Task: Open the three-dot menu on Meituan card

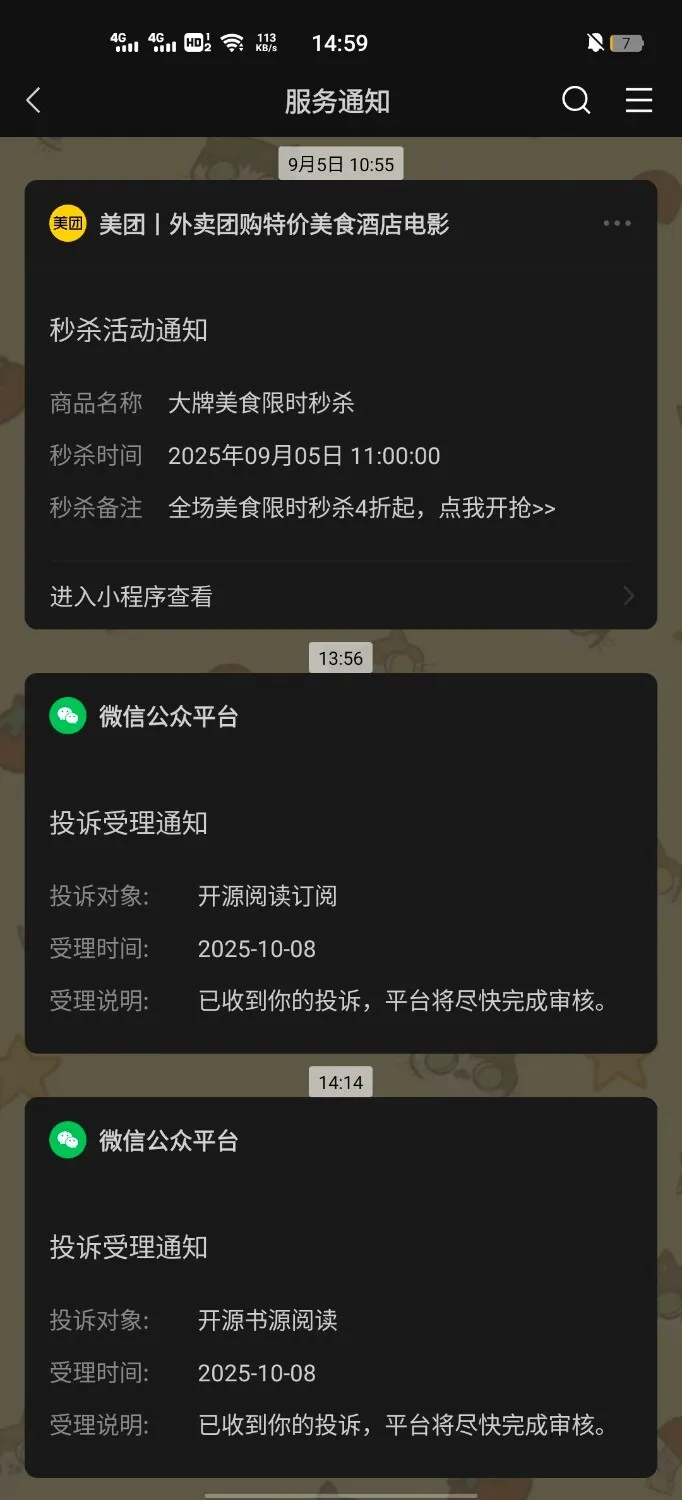Action: point(617,223)
